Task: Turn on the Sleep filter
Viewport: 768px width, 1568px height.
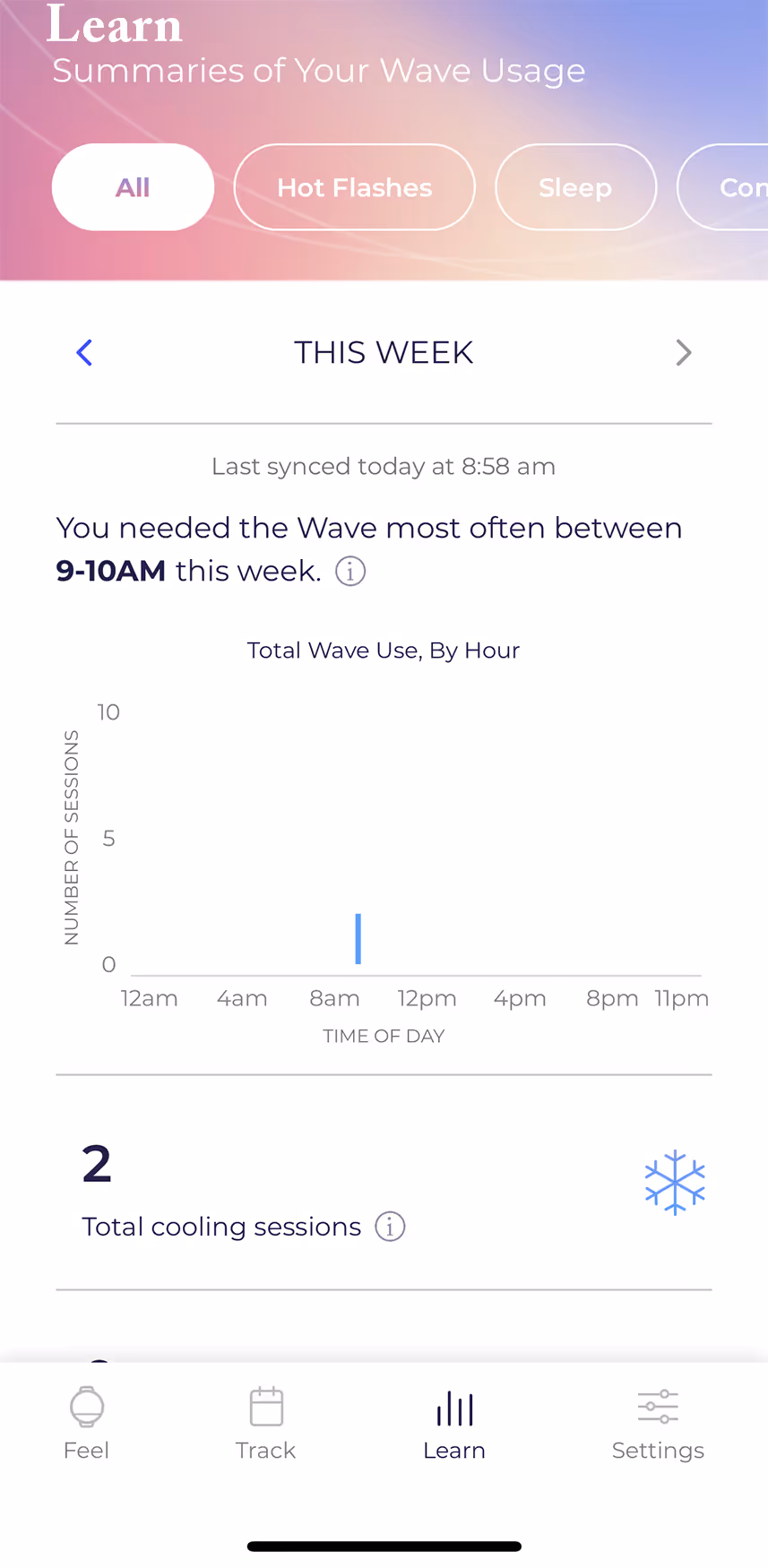Action: [x=575, y=186]
